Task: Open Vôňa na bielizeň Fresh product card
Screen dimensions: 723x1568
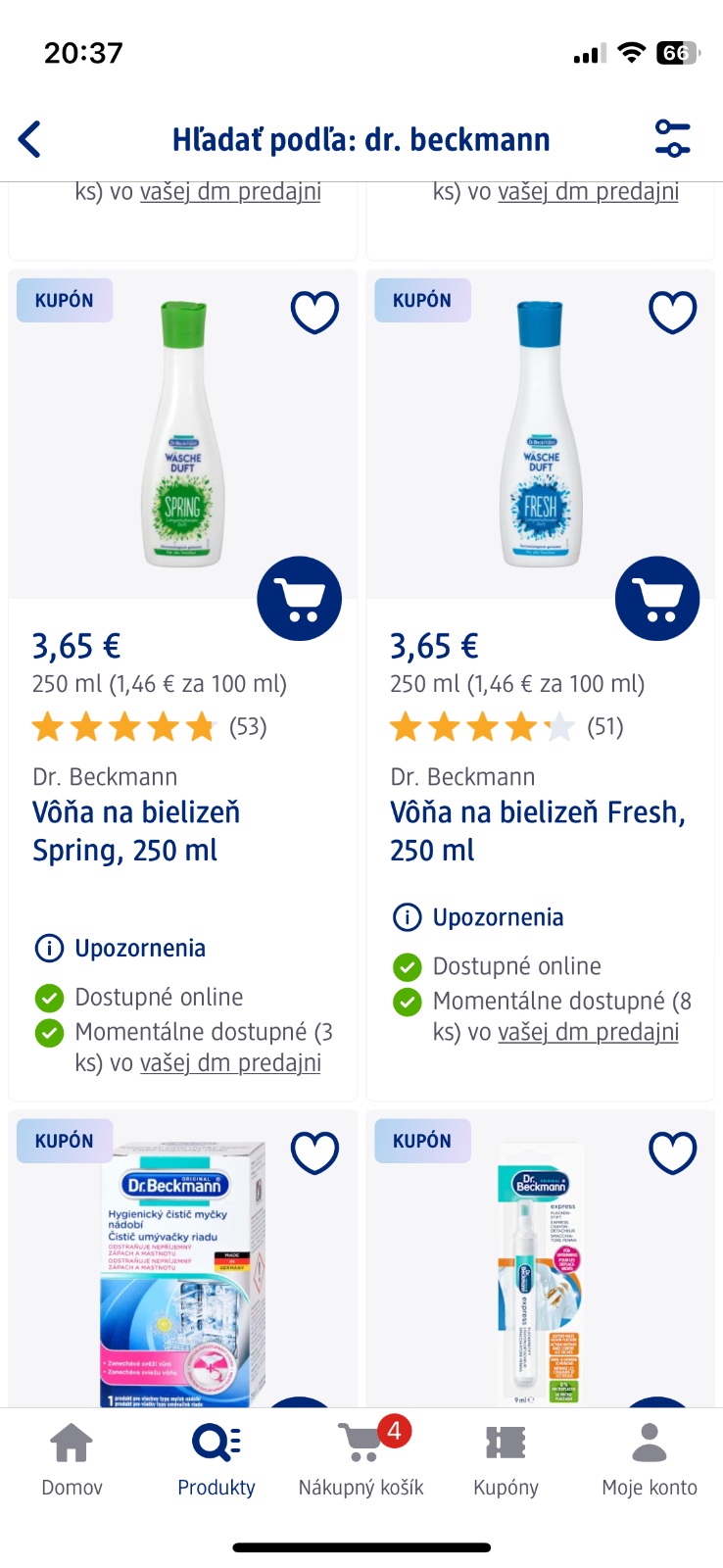Action: [537, 831]
